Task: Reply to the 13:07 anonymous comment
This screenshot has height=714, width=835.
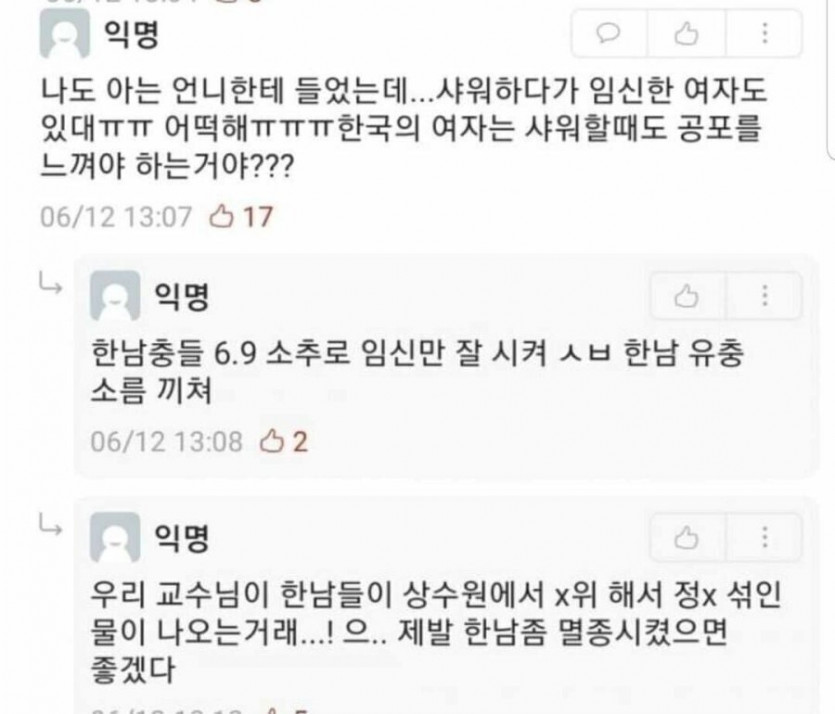Action: 608,35
